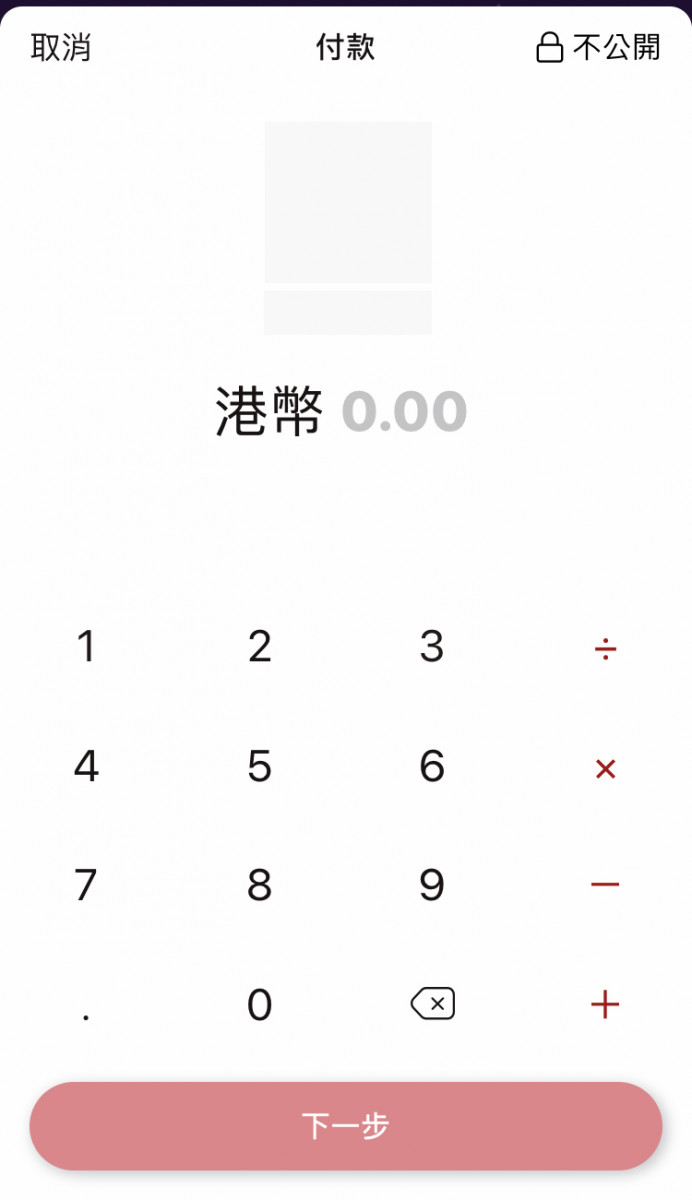Tap the plus operator key

[x=605, y=1004]
